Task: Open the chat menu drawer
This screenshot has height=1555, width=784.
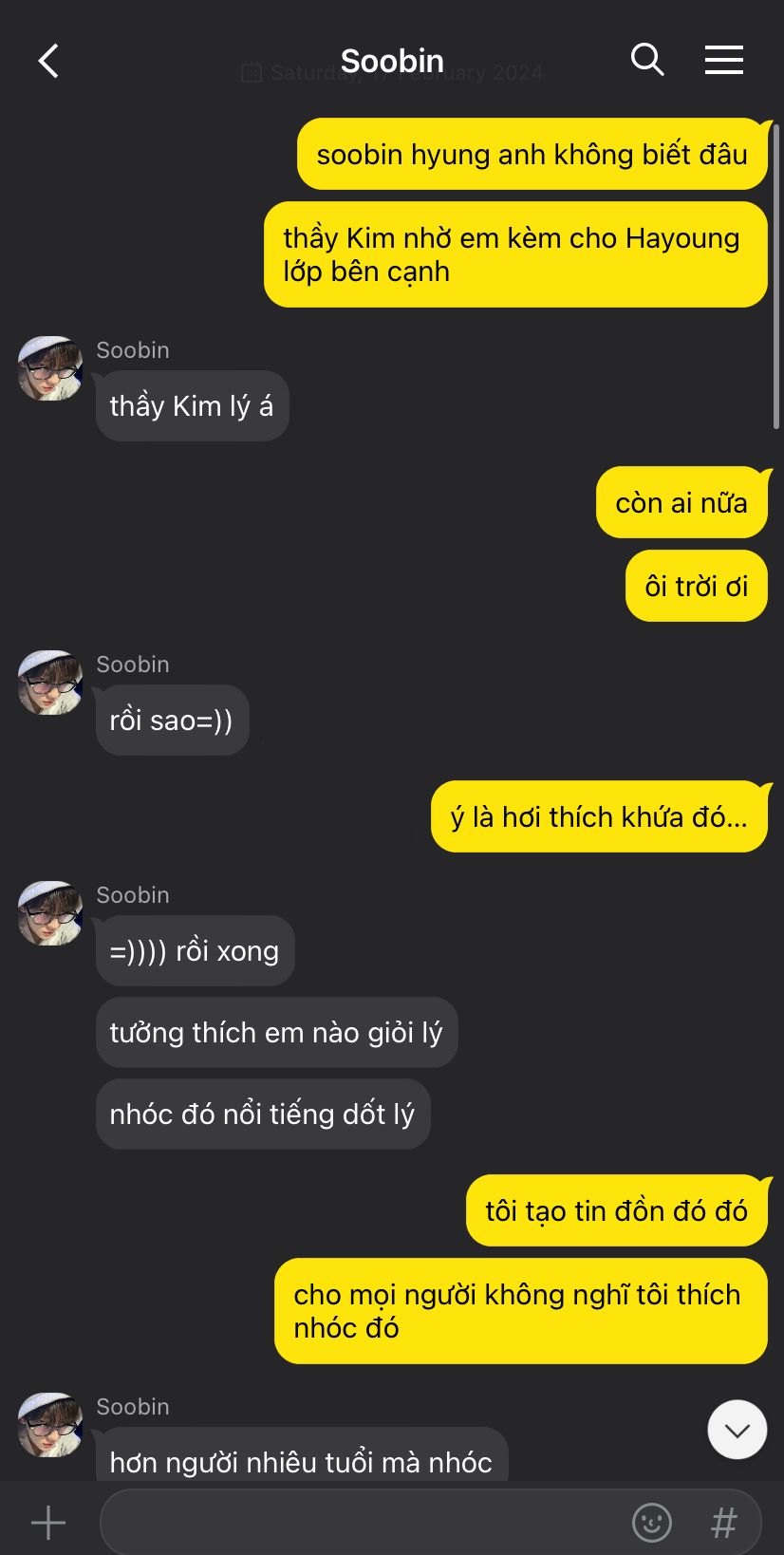Action: click(x=724, y=60)
